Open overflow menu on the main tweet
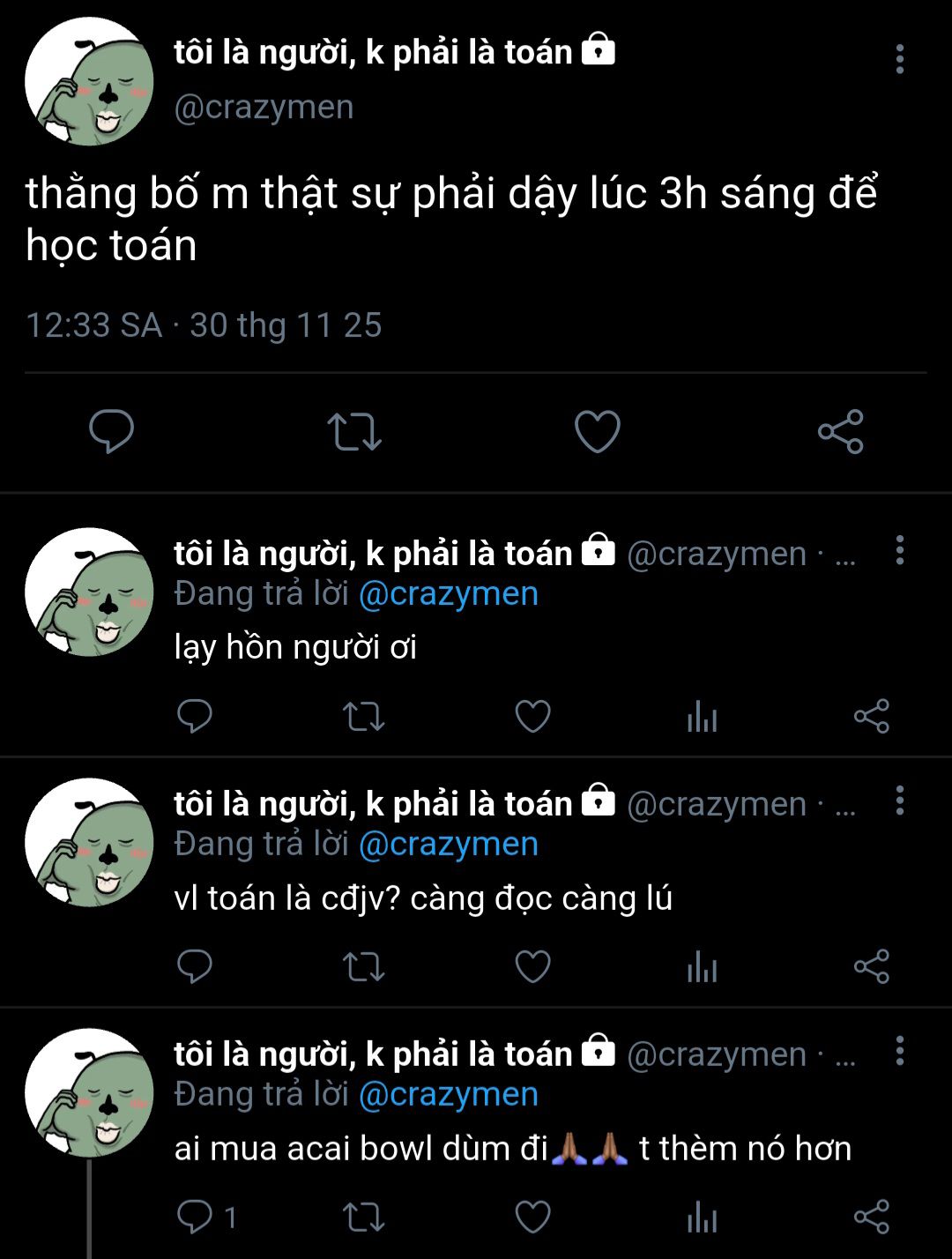 click(899, 59)
